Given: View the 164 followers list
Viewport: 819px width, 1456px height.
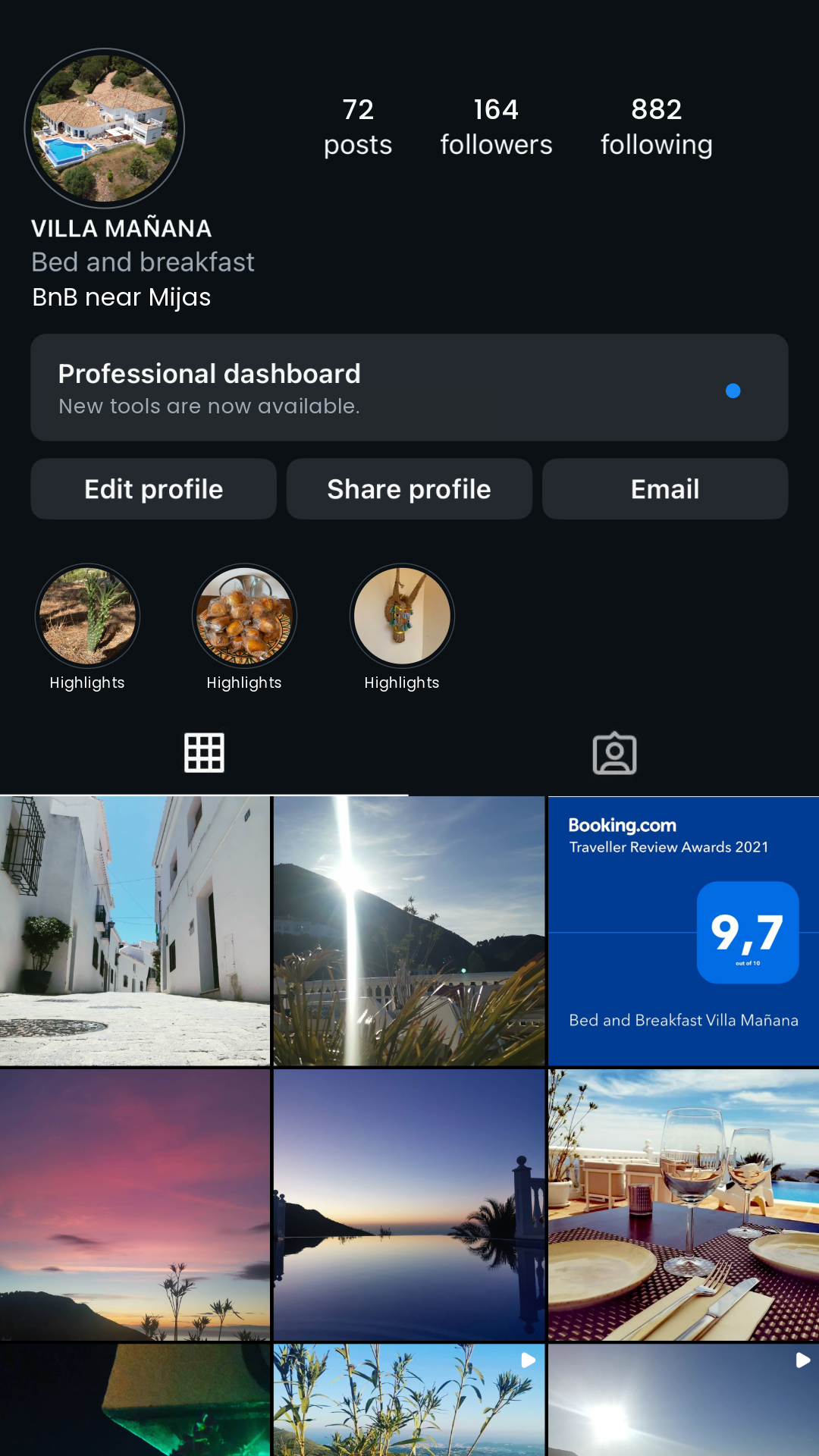Looking at the screenshot, I should pos(496,127).
